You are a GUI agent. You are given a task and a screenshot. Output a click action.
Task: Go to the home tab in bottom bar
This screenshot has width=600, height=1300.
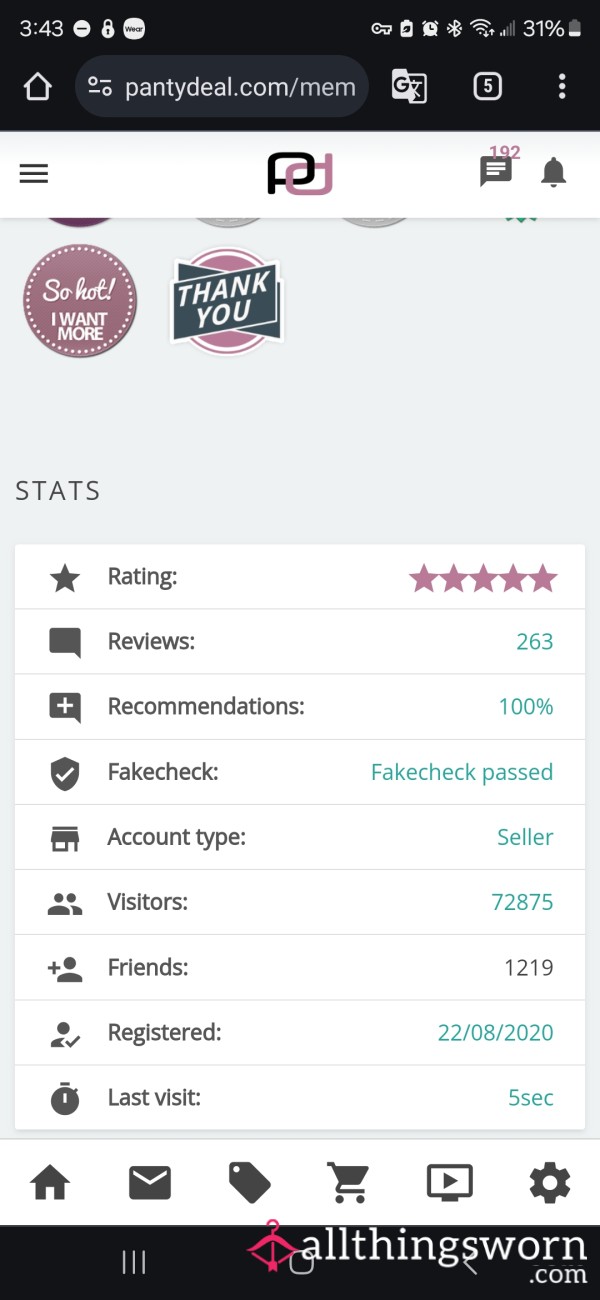pyautogui.click(x=50, y=1184)
